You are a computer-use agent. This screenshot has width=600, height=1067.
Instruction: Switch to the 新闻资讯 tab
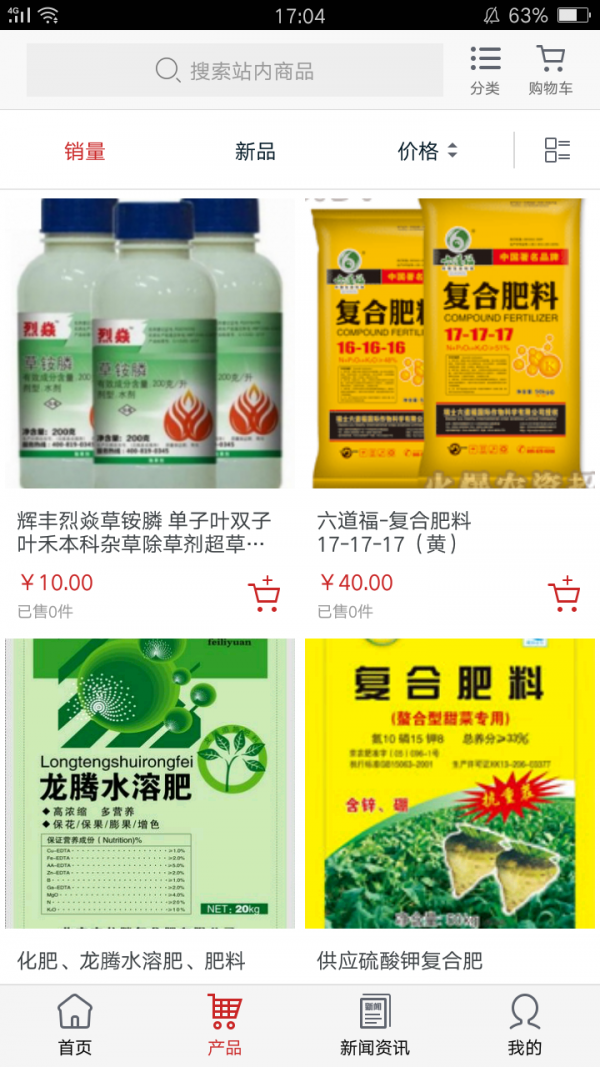click(375, 1025)
